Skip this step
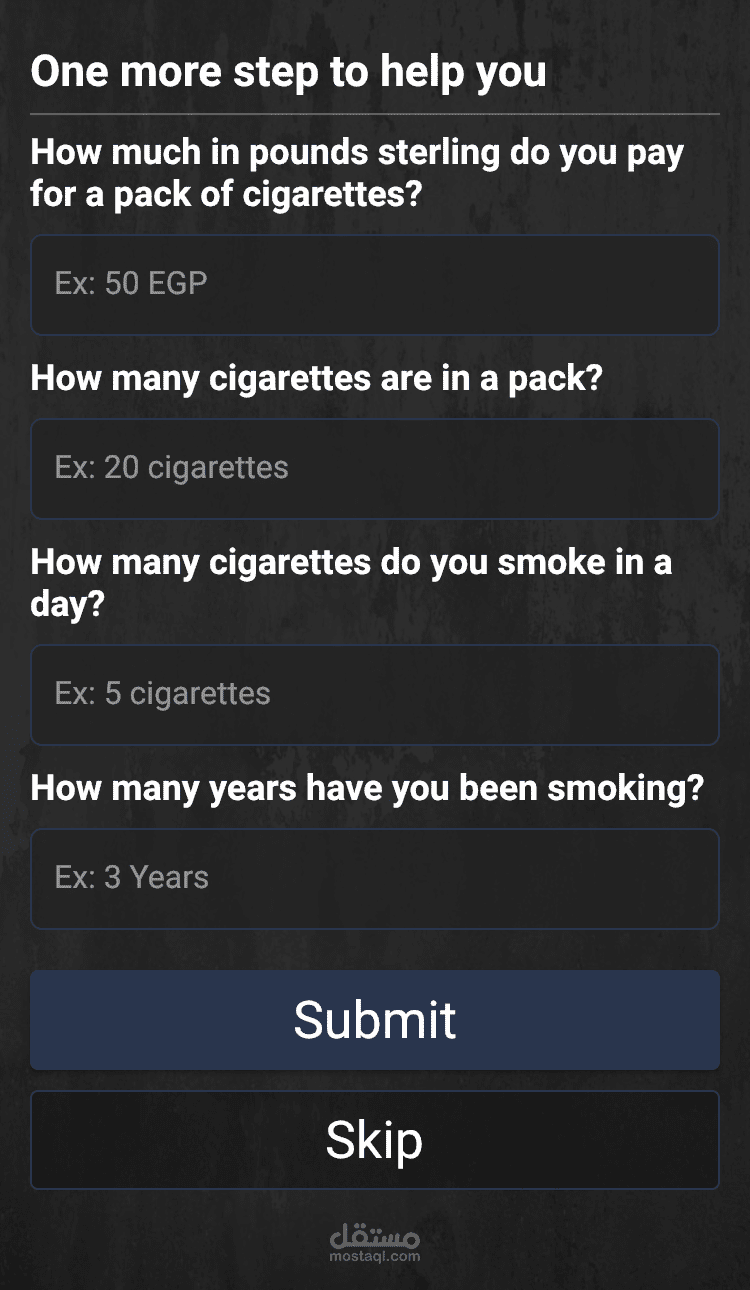750x1290 pixels. pos(374,1139)
